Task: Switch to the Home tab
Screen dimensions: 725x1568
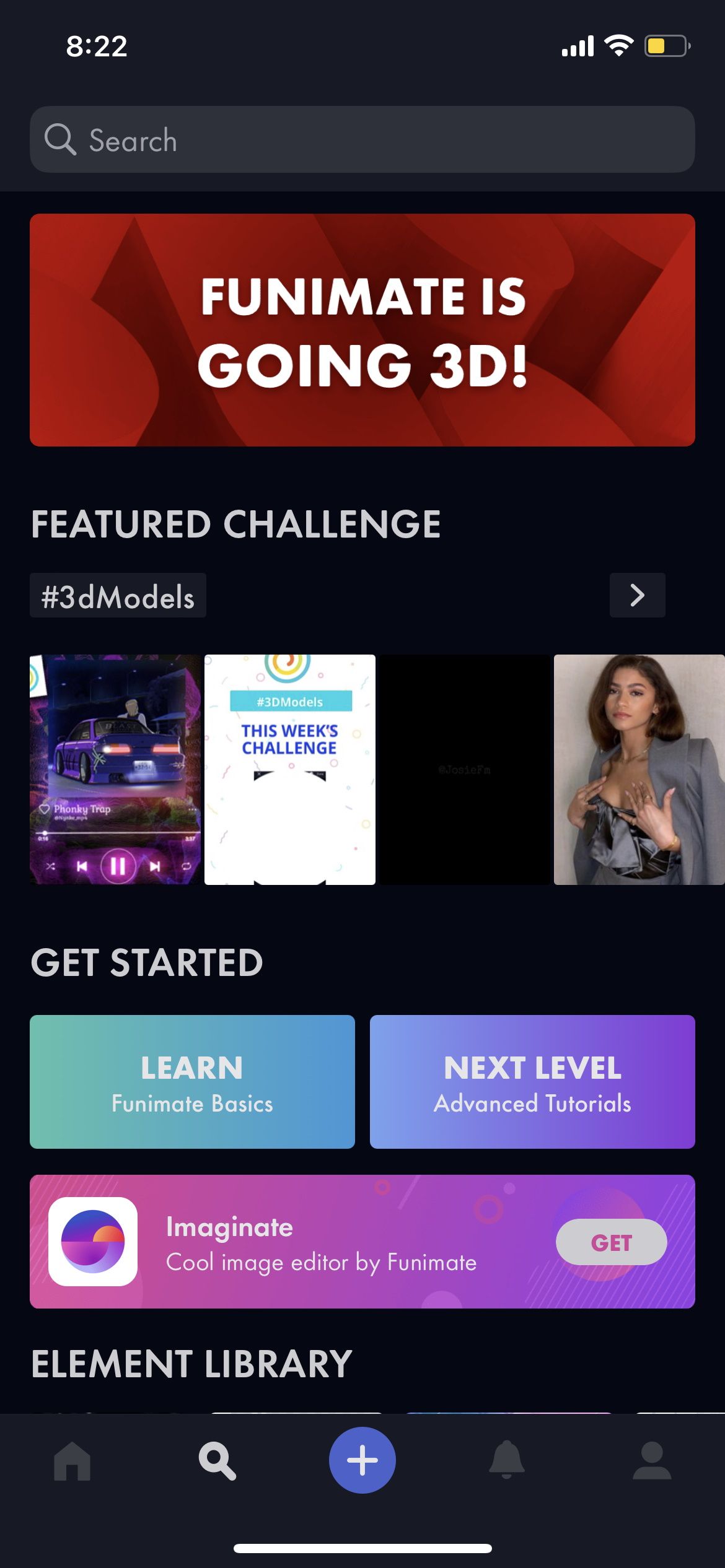Action: [x=72, y=1461]
